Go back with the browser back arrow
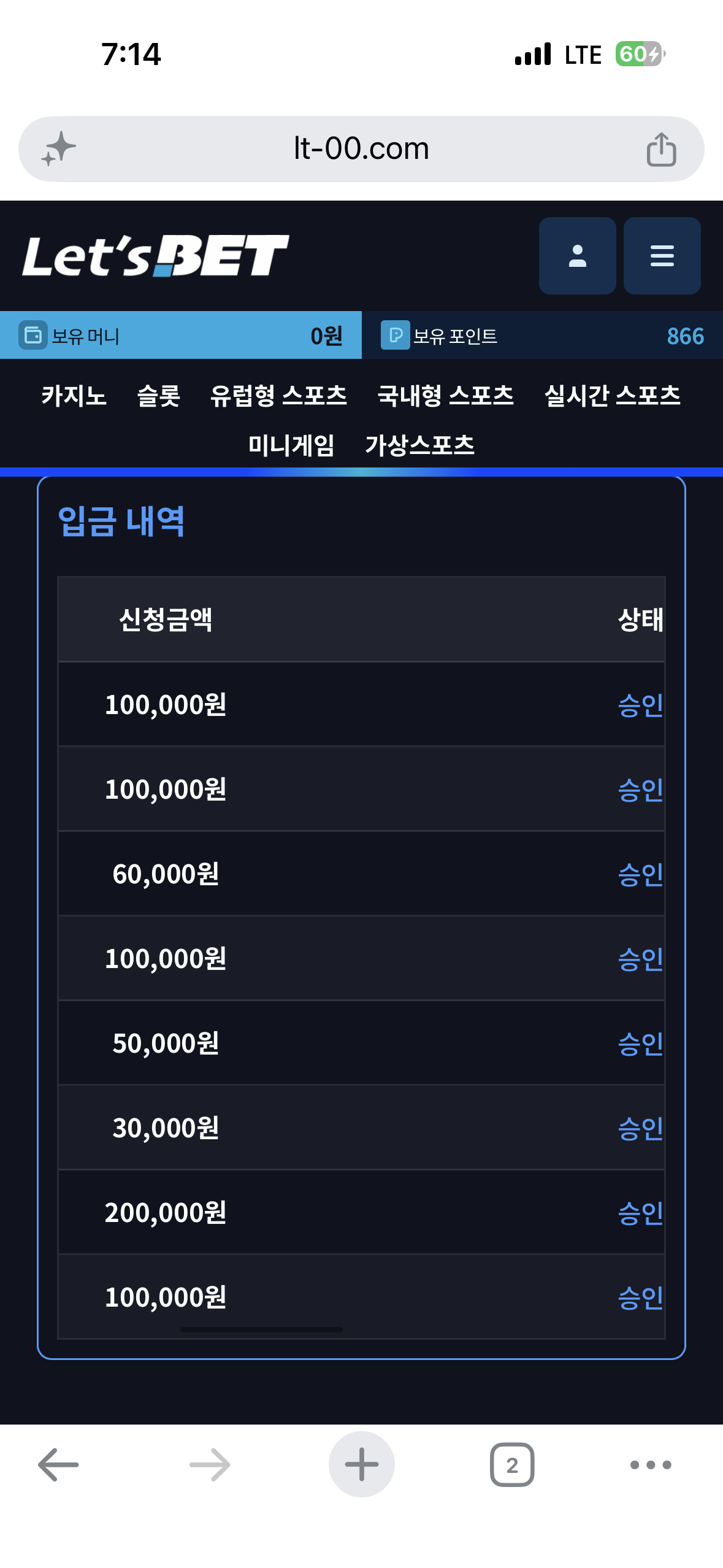Viewport: 723px width, 1568px height. coord(58,1465)
